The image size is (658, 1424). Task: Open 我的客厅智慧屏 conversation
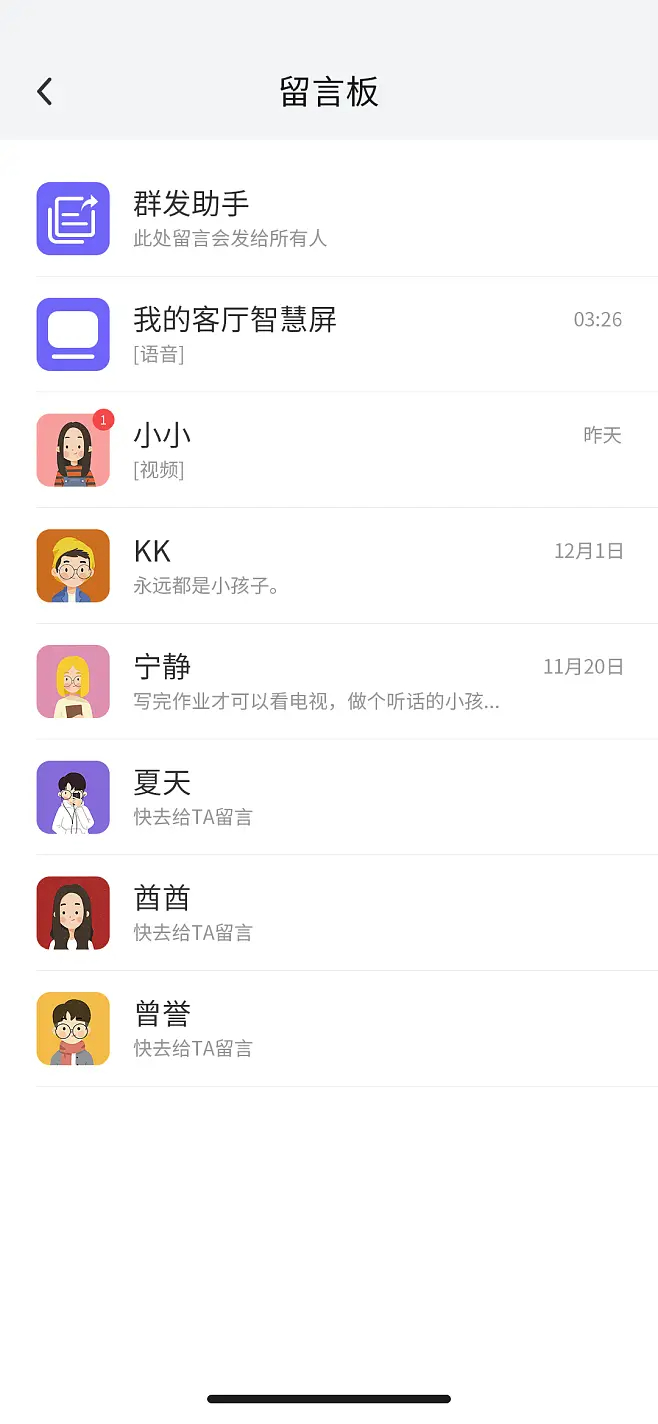[329, 335]
